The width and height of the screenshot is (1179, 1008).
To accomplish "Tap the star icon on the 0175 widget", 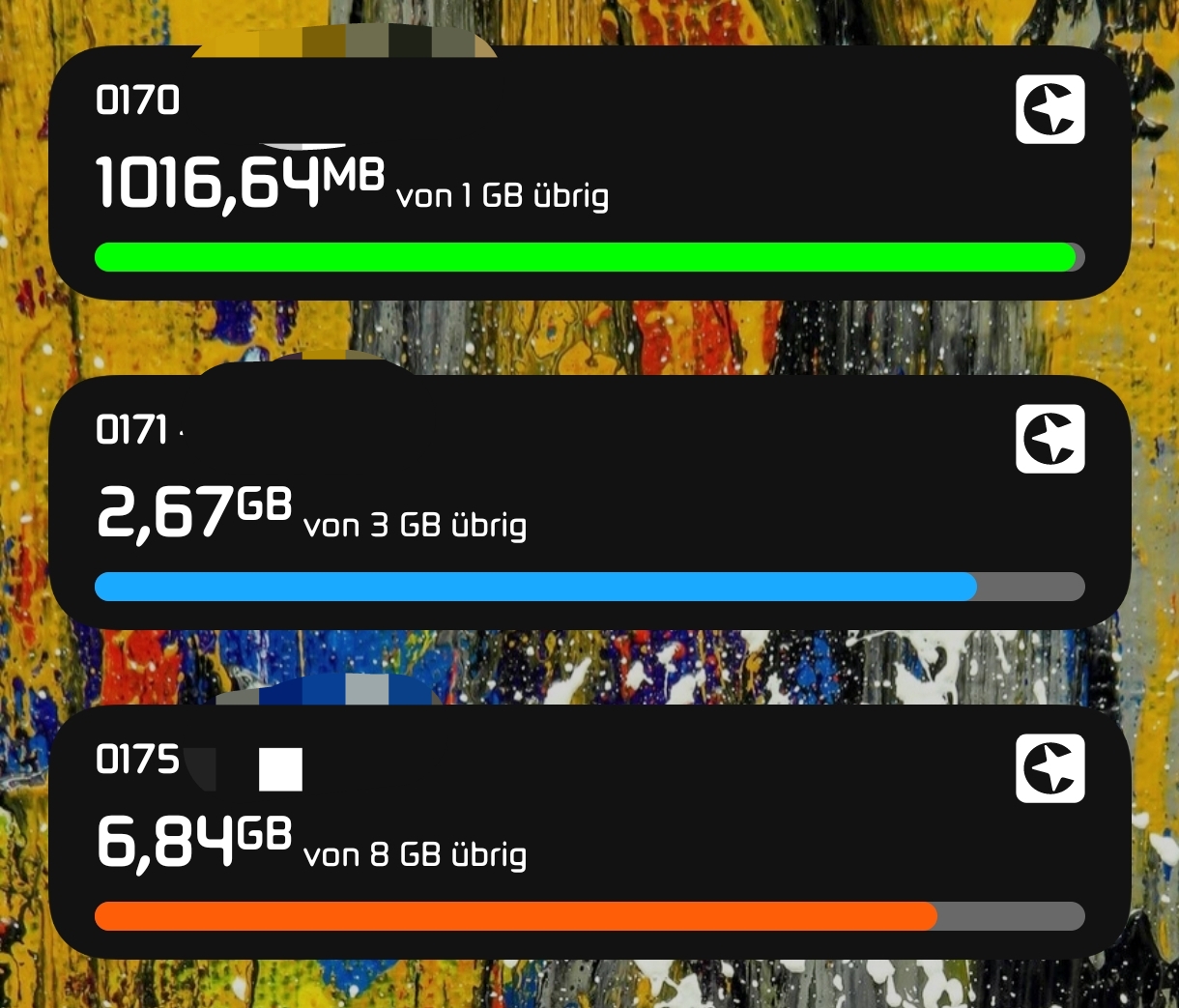I will click(1050, 769).
